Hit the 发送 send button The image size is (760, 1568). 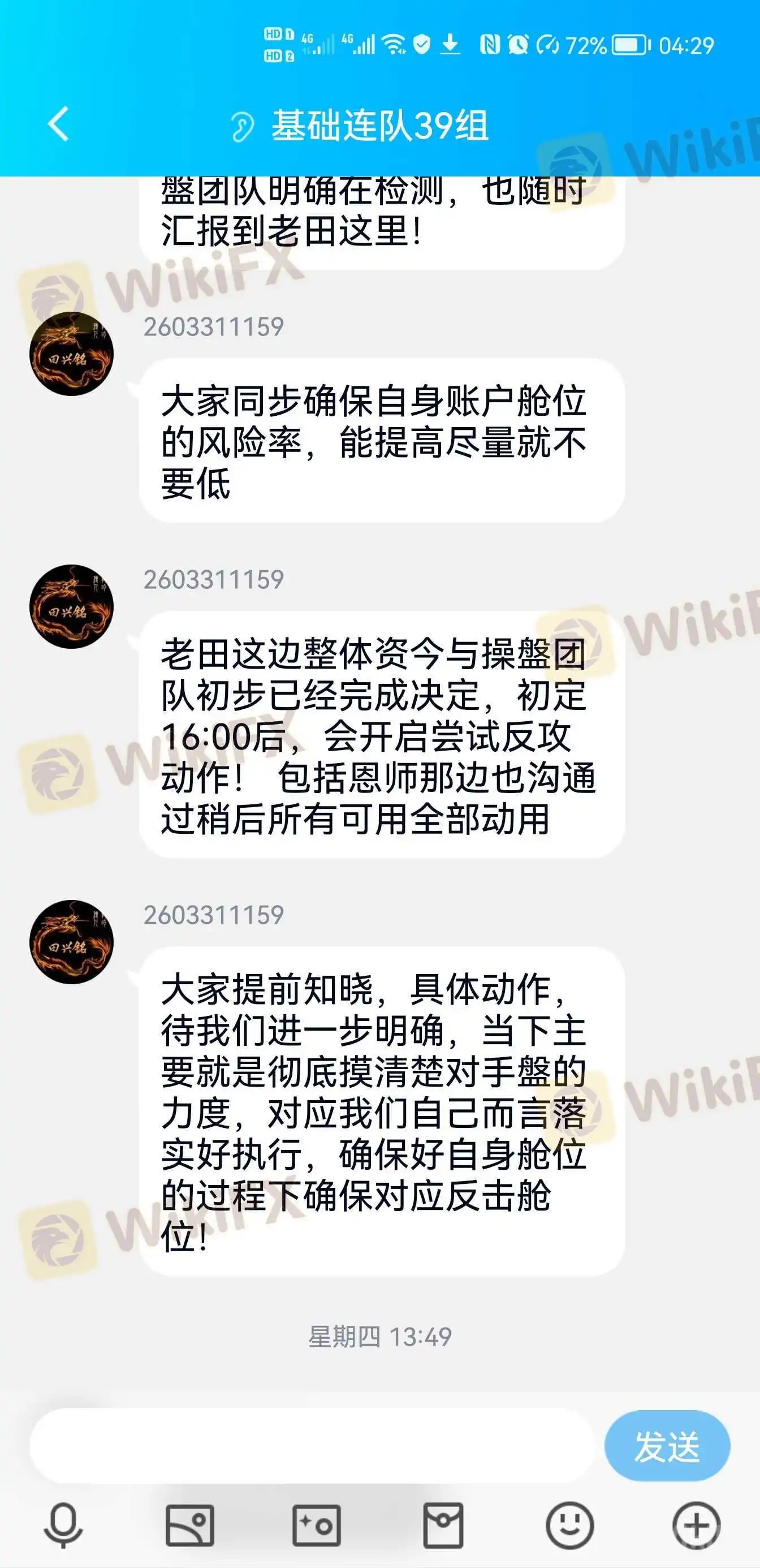pyautogui.click(x=667, y=1446)
